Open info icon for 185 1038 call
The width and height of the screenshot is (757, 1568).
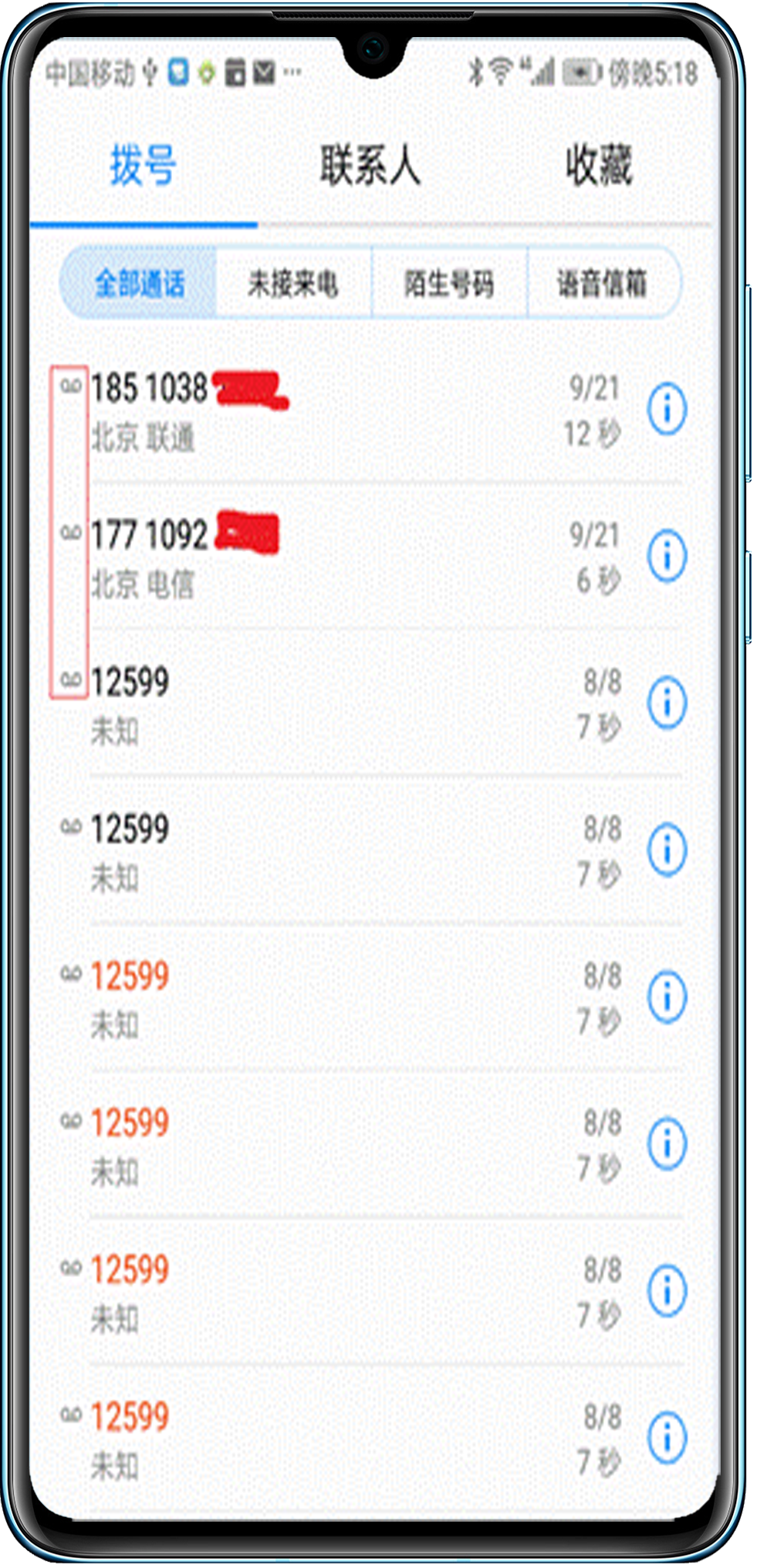pyautogui.click(x=666, y=410)
